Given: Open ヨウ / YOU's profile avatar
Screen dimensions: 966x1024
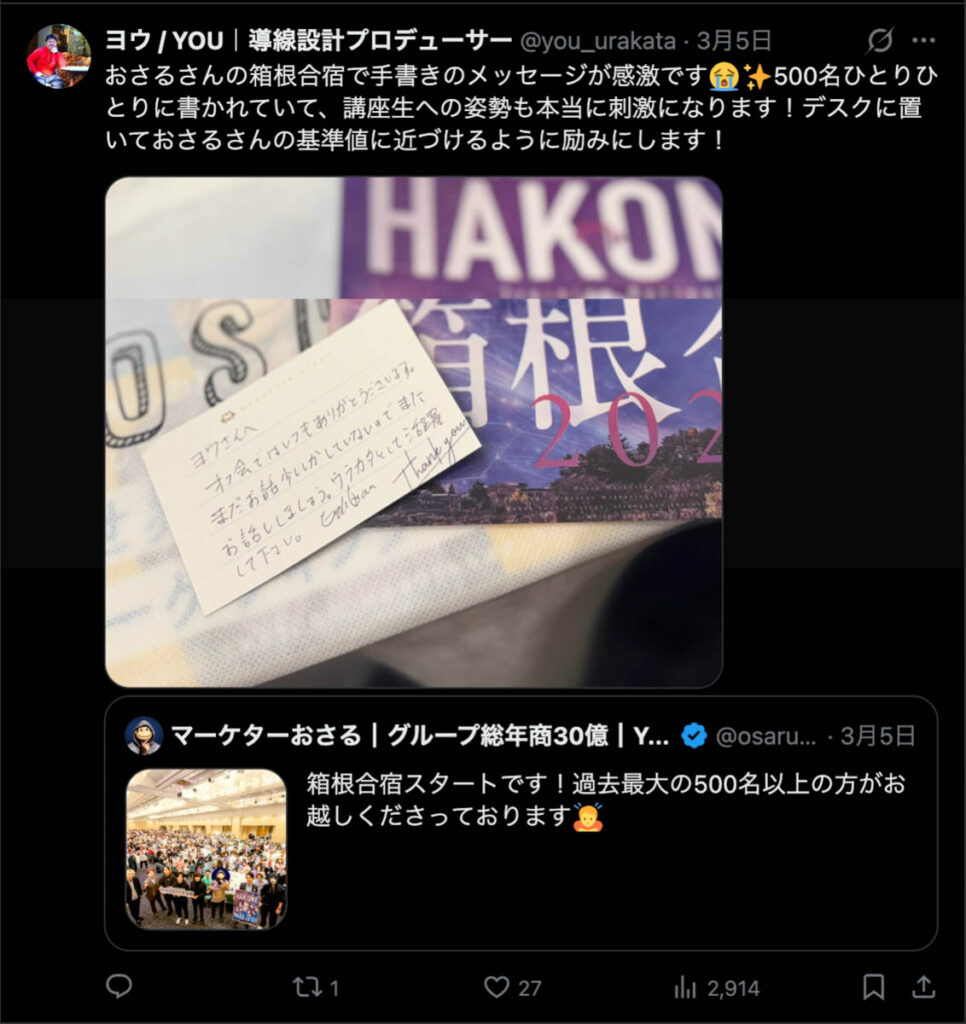Looking at the screenshot, I should click(58, 57).
